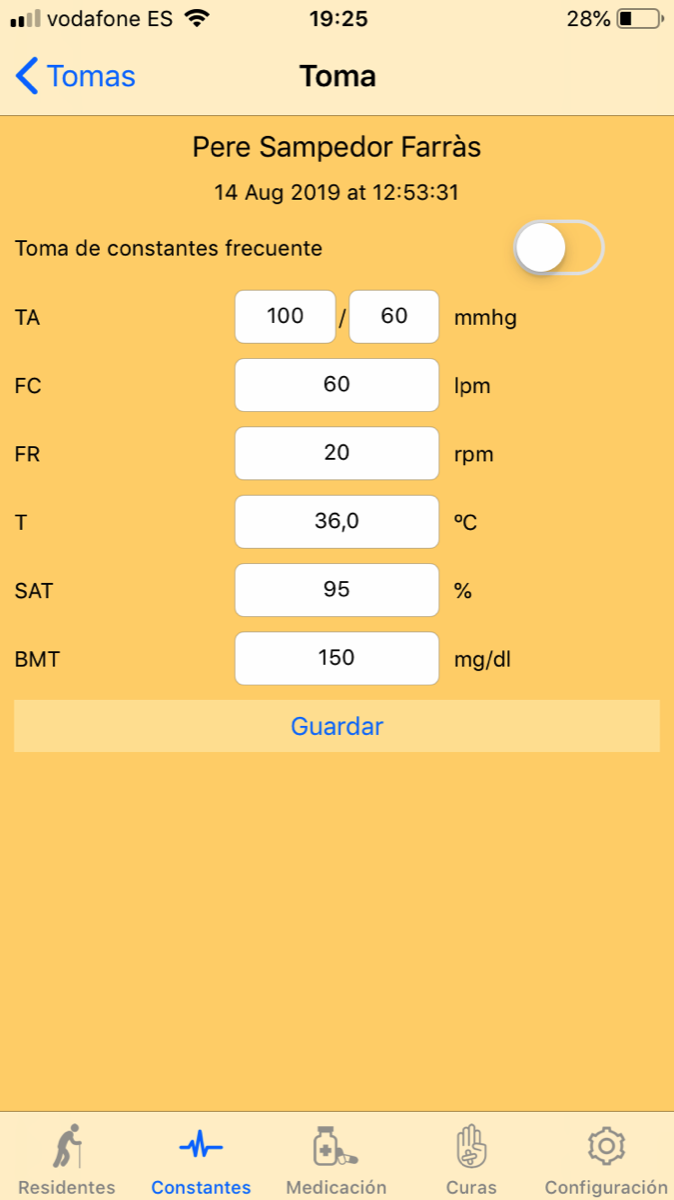Image resolution: width=674 pixels, height=1200 pixels.
Task: Switch to the Medicación tab
Action: [x=336, y=1159]
